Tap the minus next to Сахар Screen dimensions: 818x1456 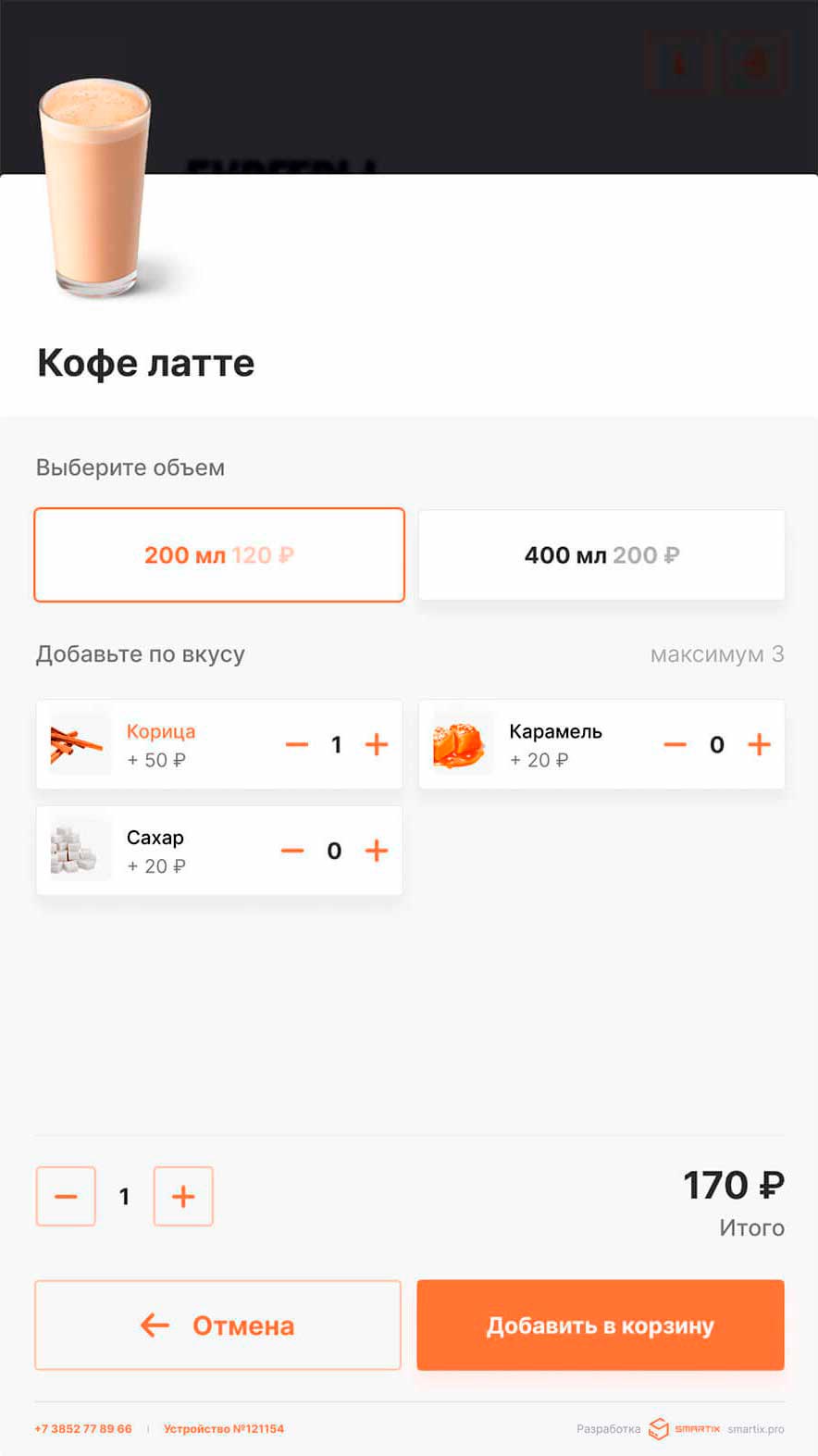click(292, 851)
